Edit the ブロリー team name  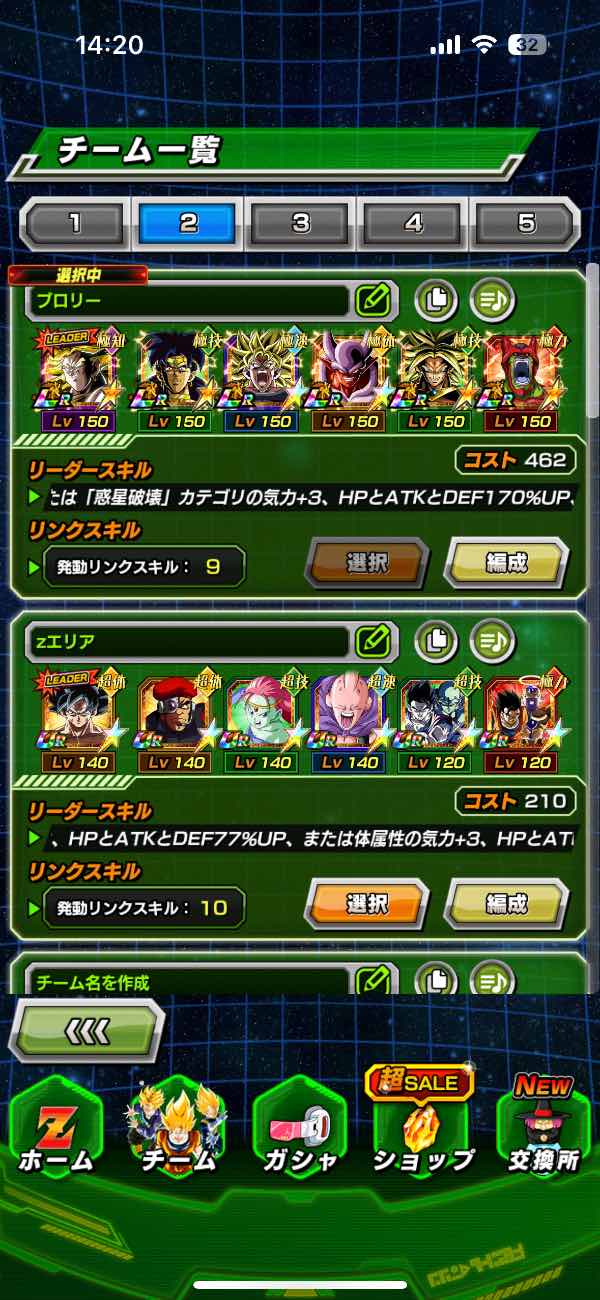pyautogui.click(x=372, y=299)
